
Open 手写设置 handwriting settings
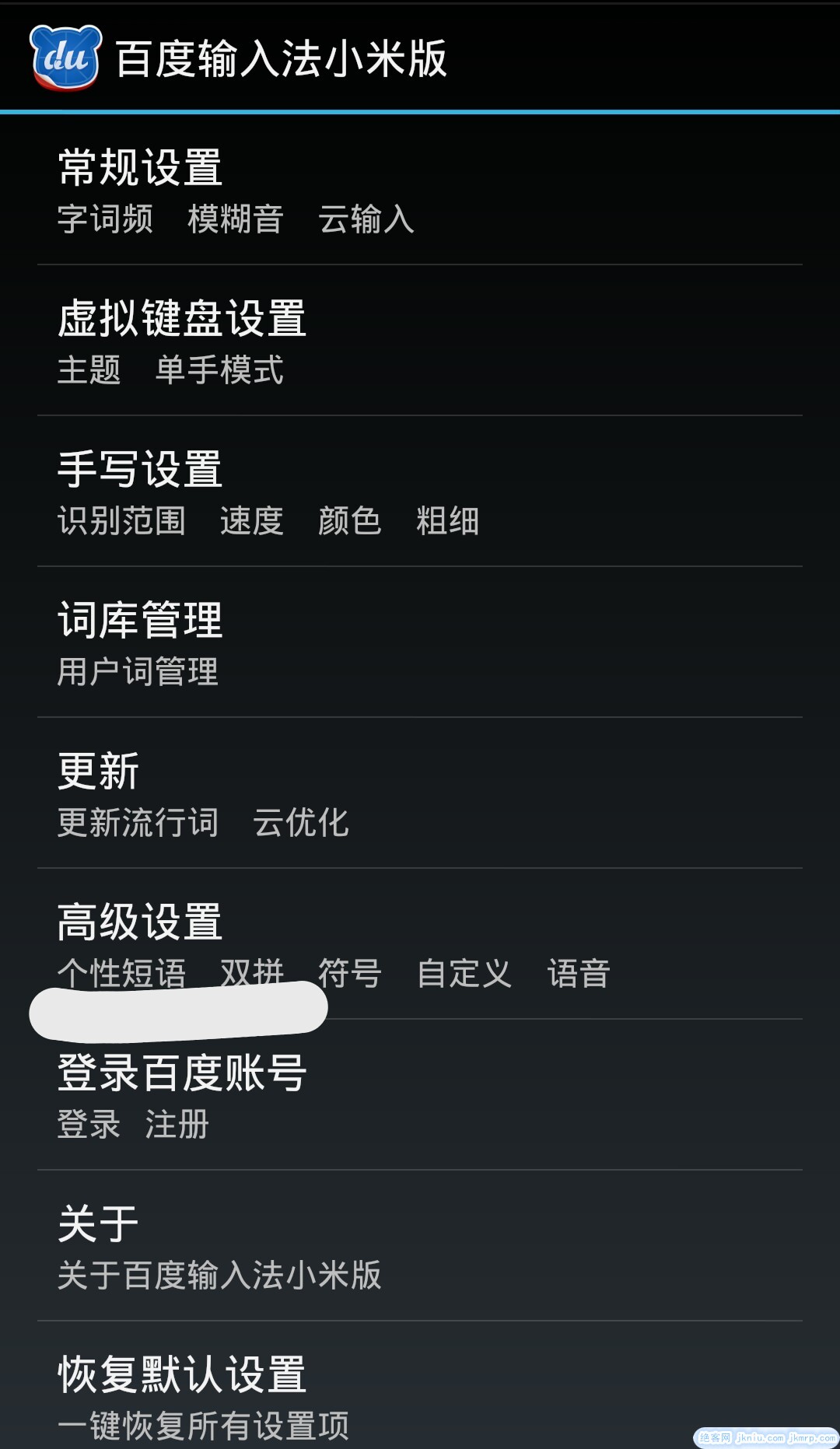(x=420, y=492)
